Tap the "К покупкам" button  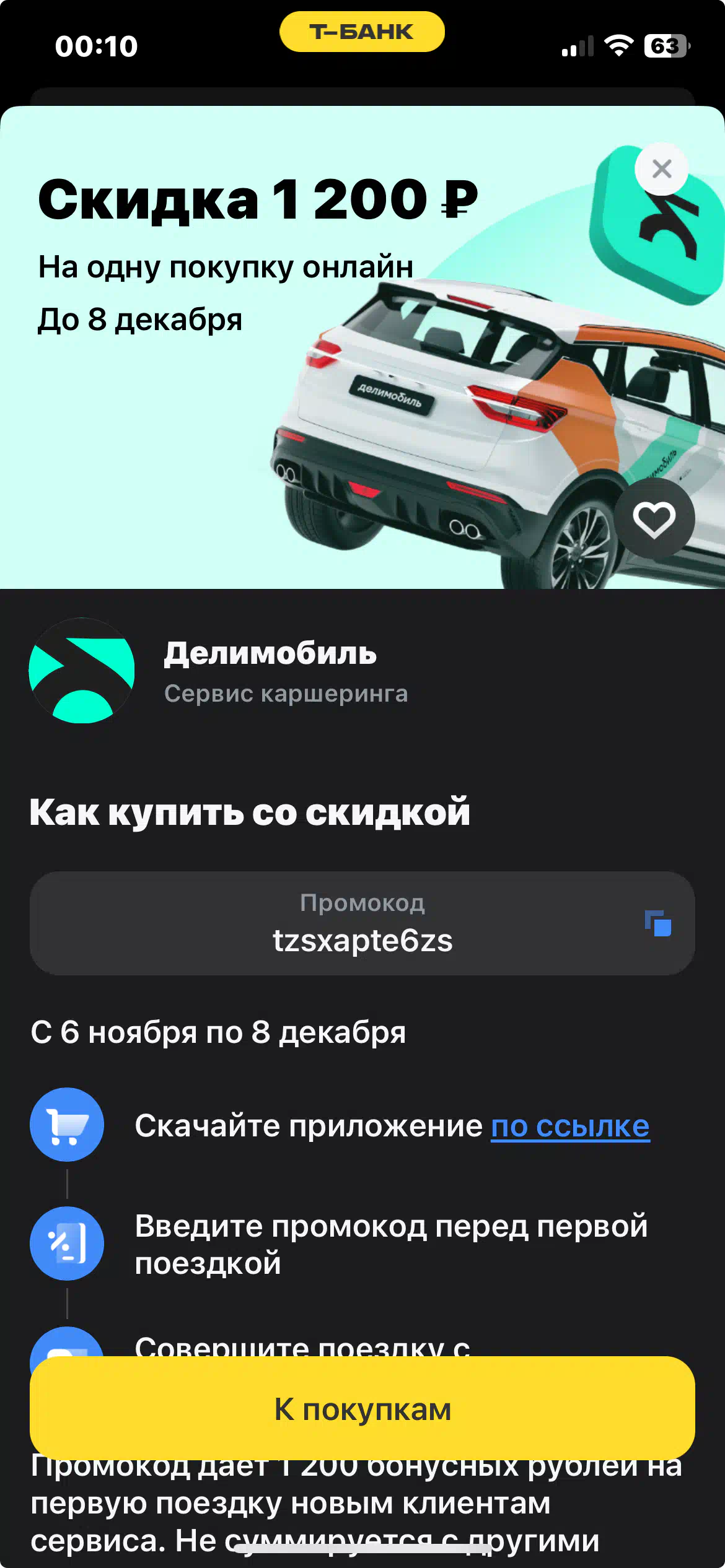click(362, 1409)
